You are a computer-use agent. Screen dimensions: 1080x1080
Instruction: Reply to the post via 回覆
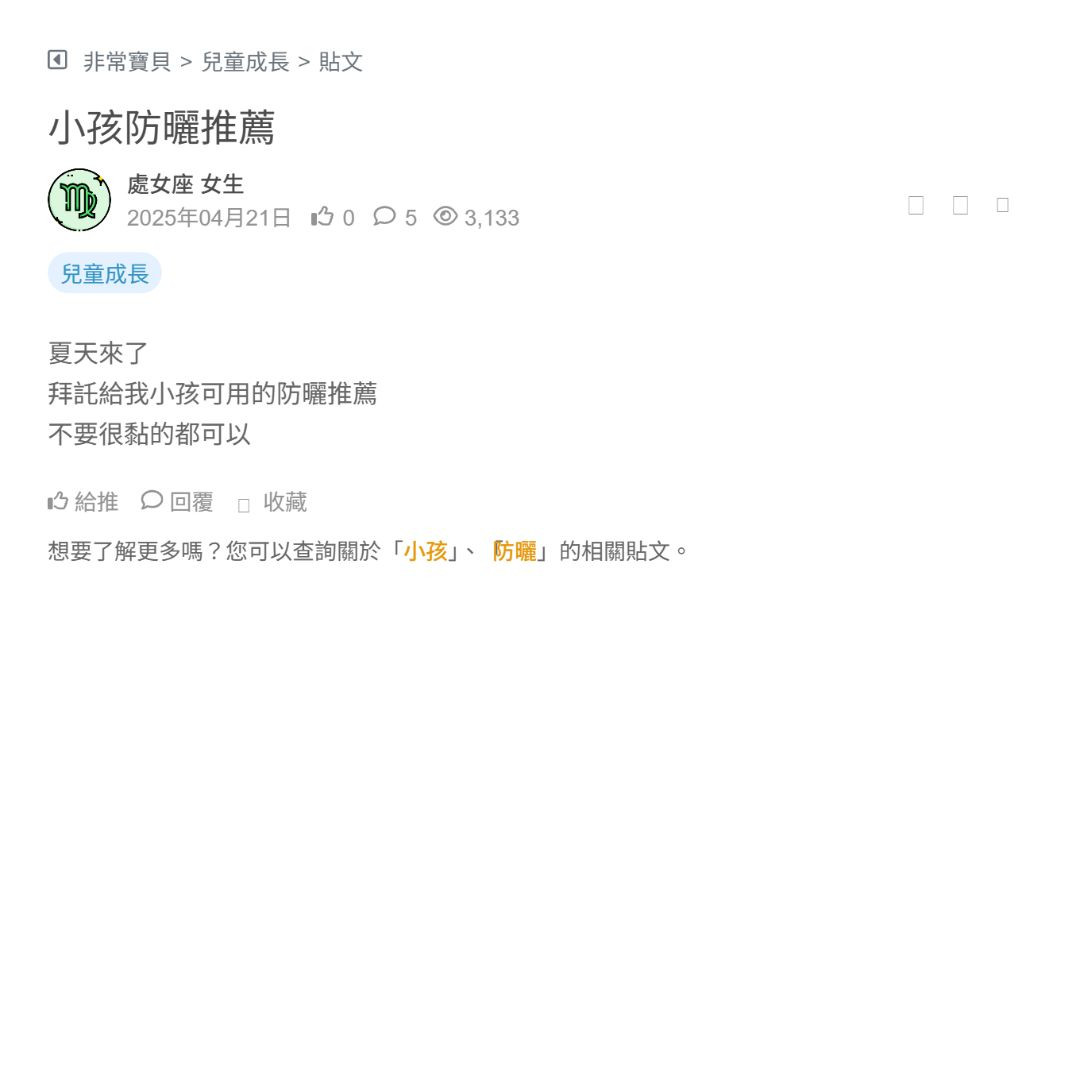tap(178, 502)
